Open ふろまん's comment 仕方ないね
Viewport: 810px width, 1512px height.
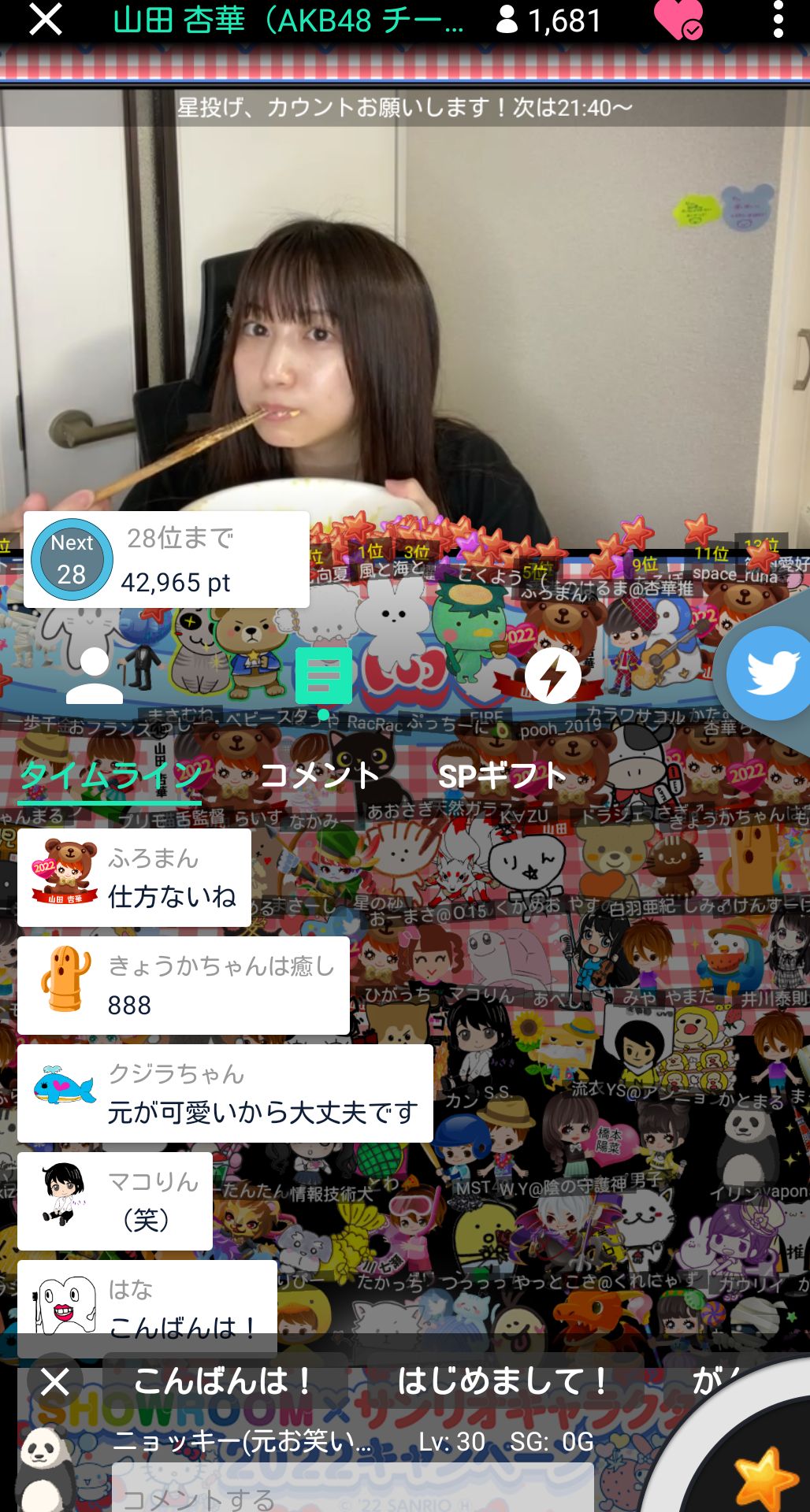click(x=135, y=878)
